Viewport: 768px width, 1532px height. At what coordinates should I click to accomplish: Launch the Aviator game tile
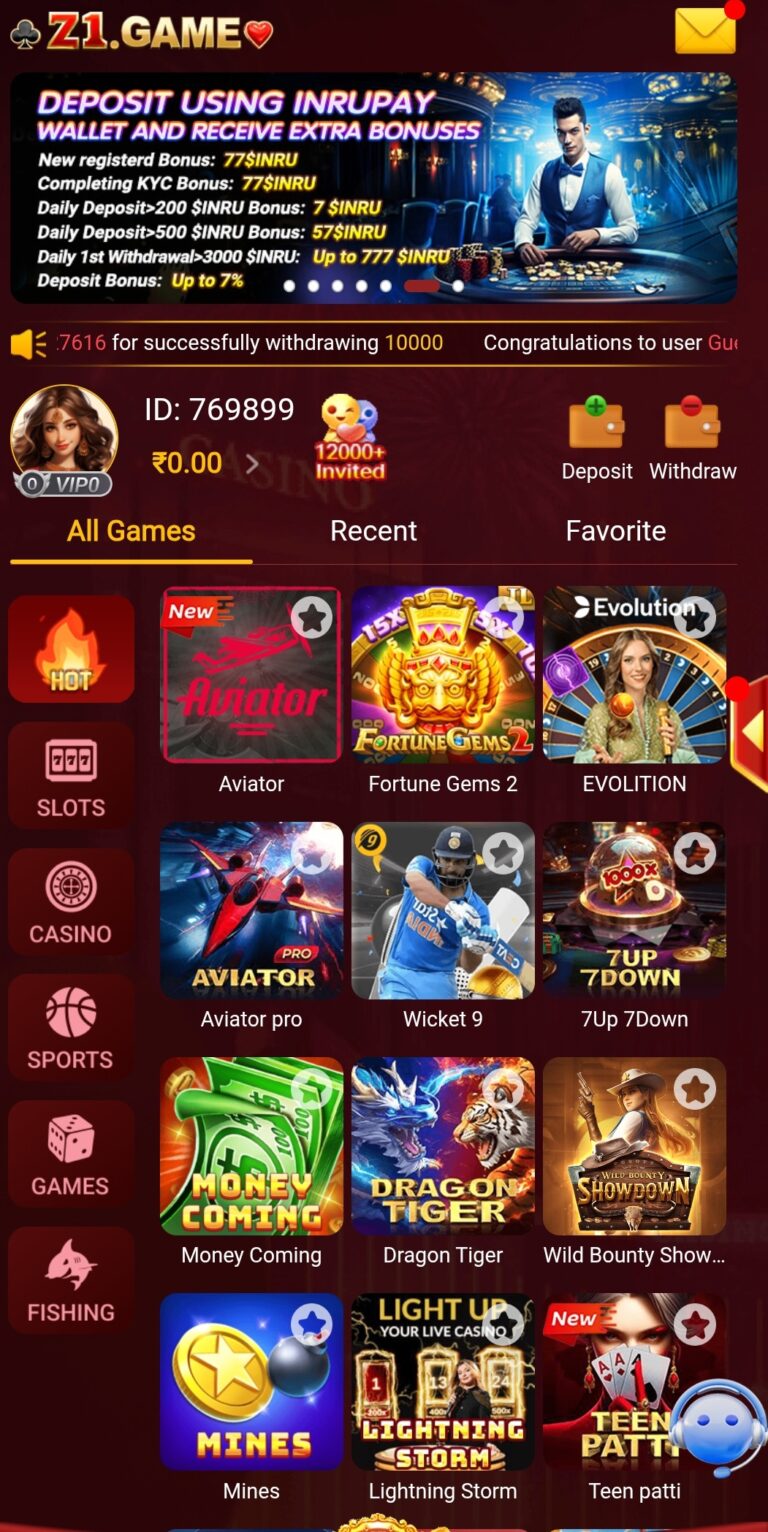(x=251, y=675)
